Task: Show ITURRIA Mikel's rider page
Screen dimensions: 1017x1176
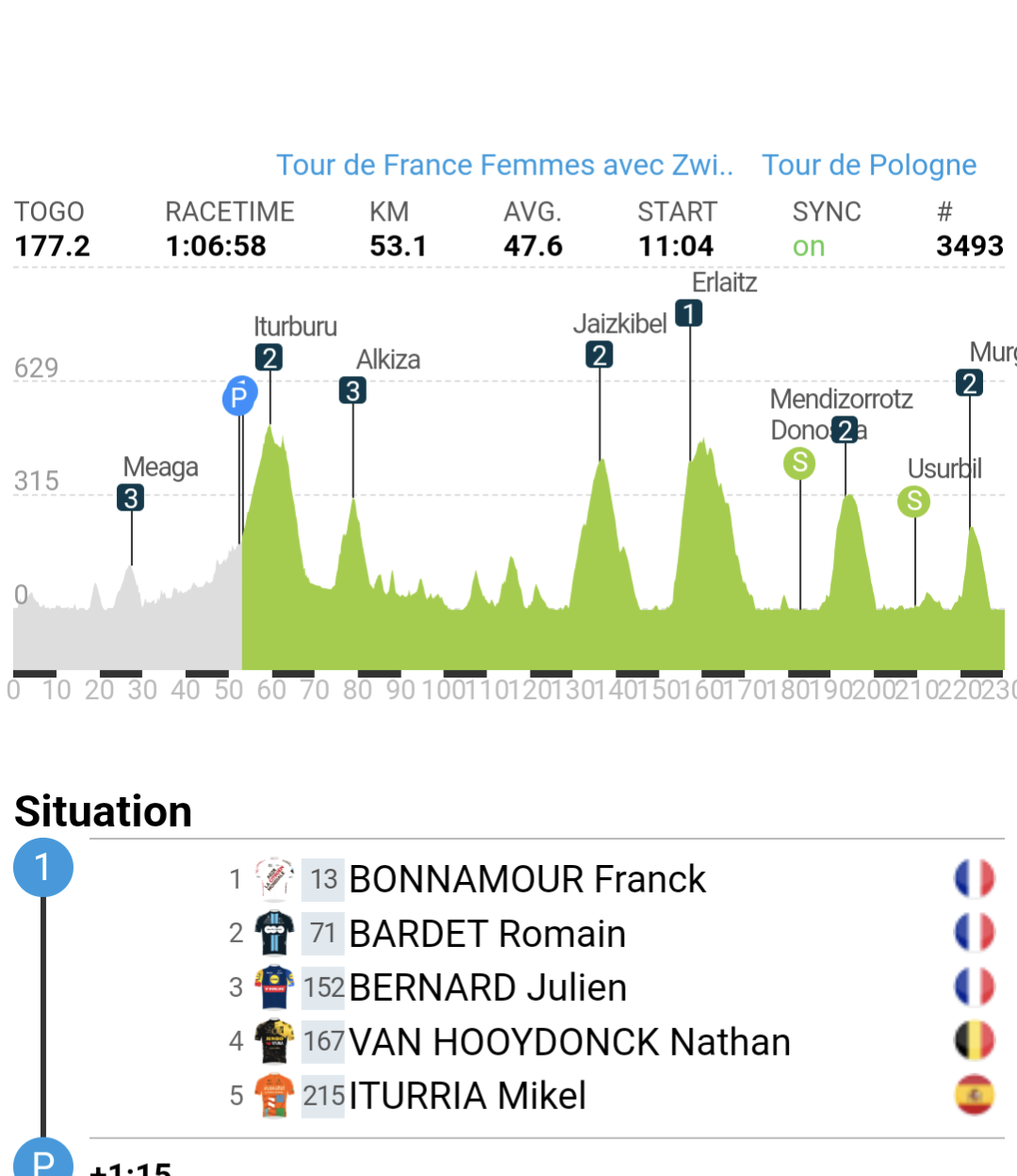Action: coord(467,1096)
